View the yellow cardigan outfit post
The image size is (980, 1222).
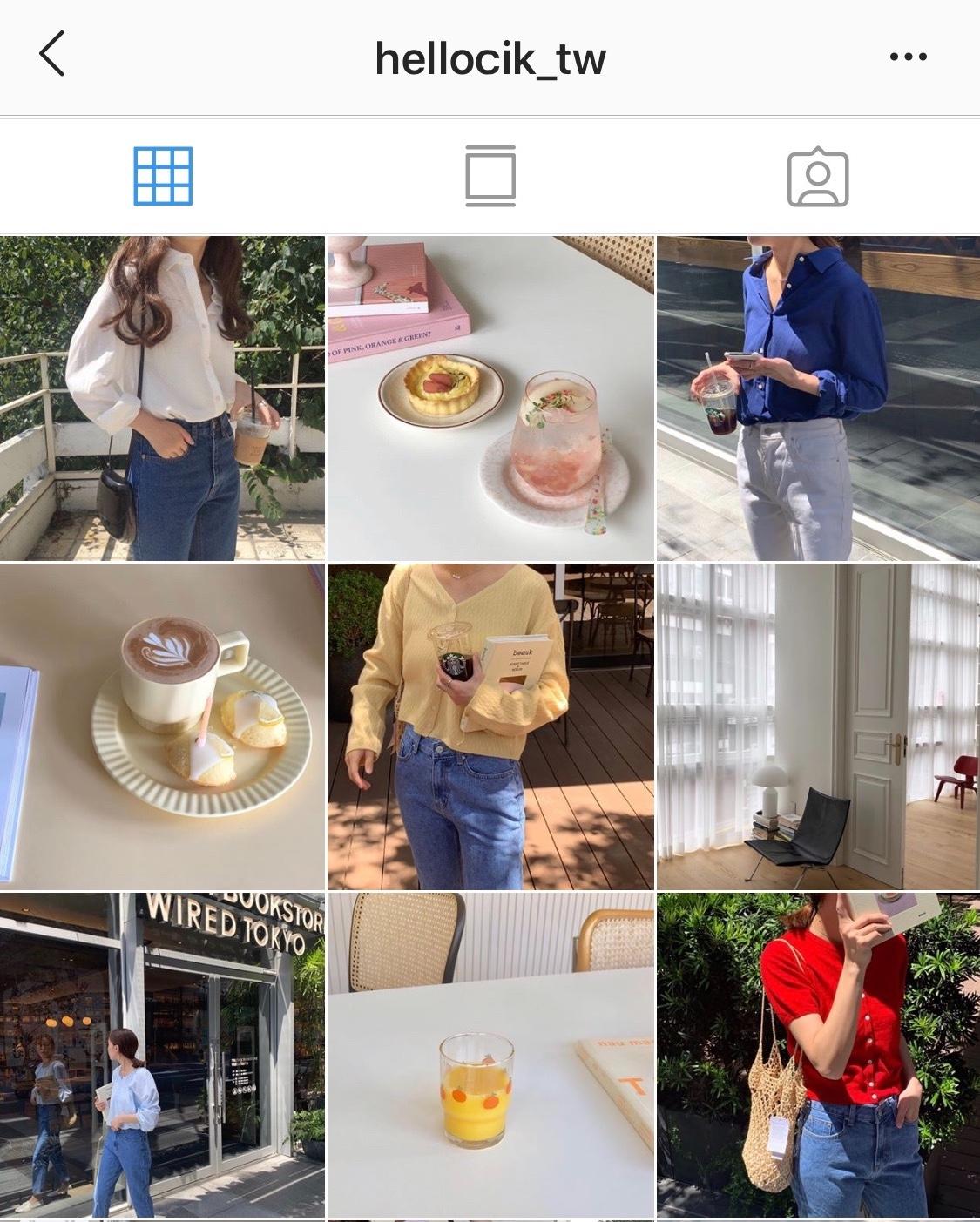point(490,726)
